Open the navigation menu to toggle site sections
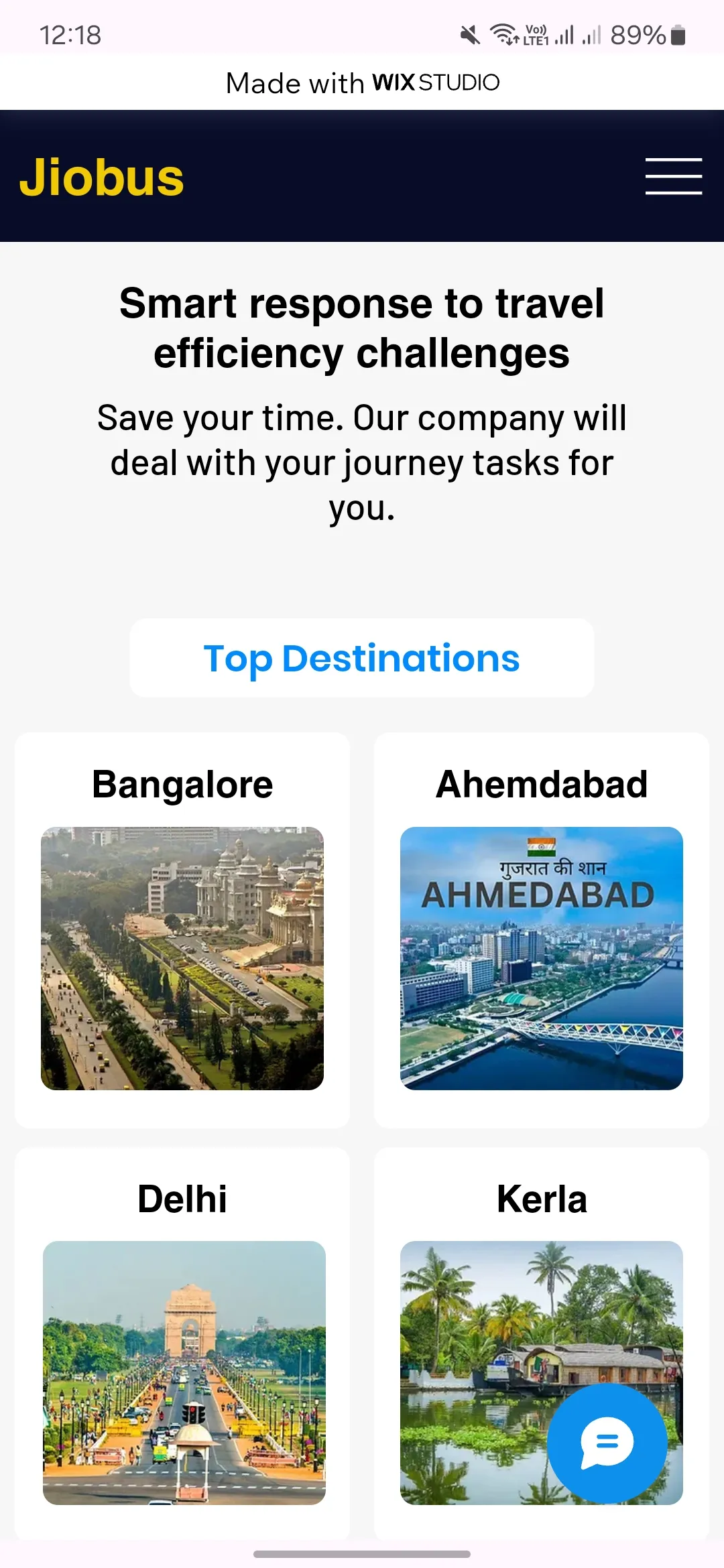The width and height of the screenshot is (724, 1568). (673, 178)
